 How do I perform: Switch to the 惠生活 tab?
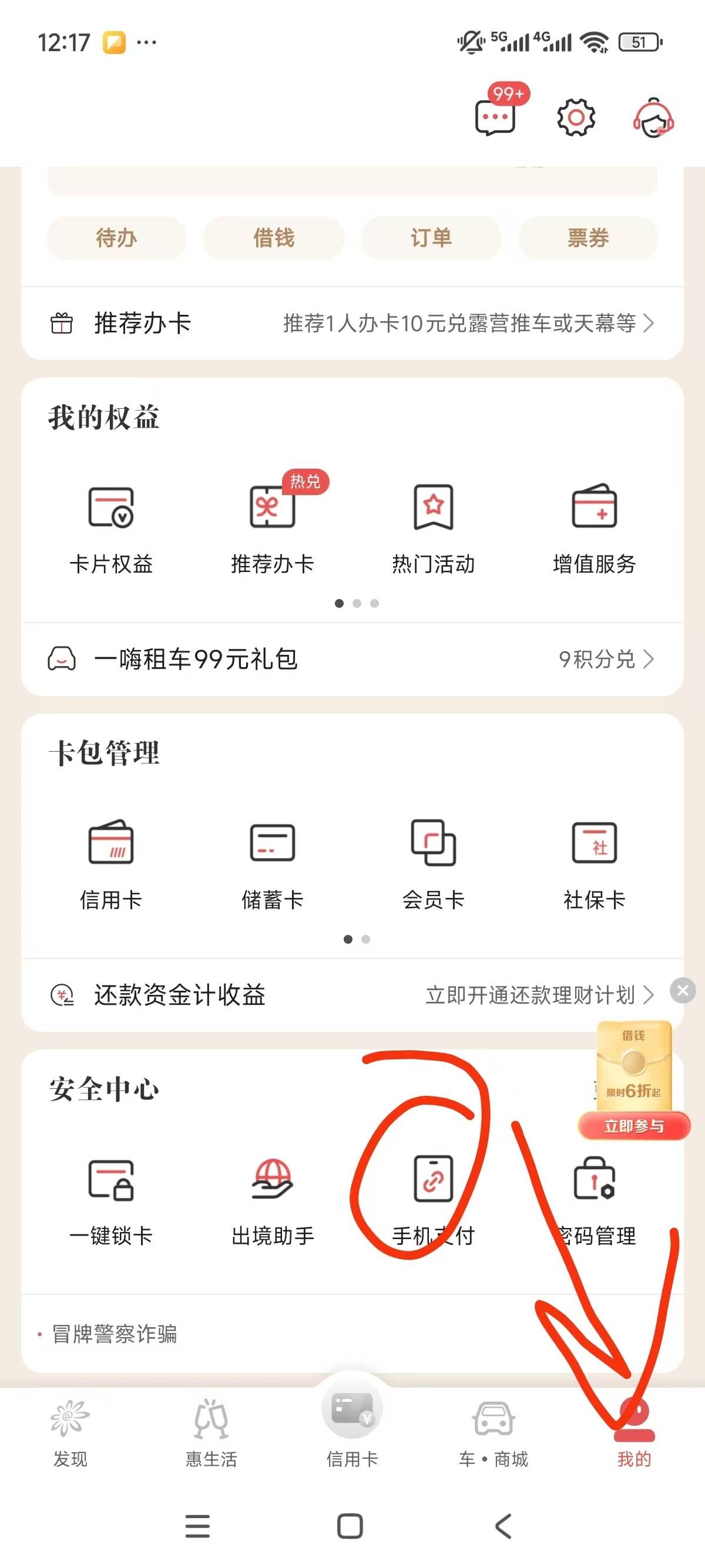[211, 1432]
